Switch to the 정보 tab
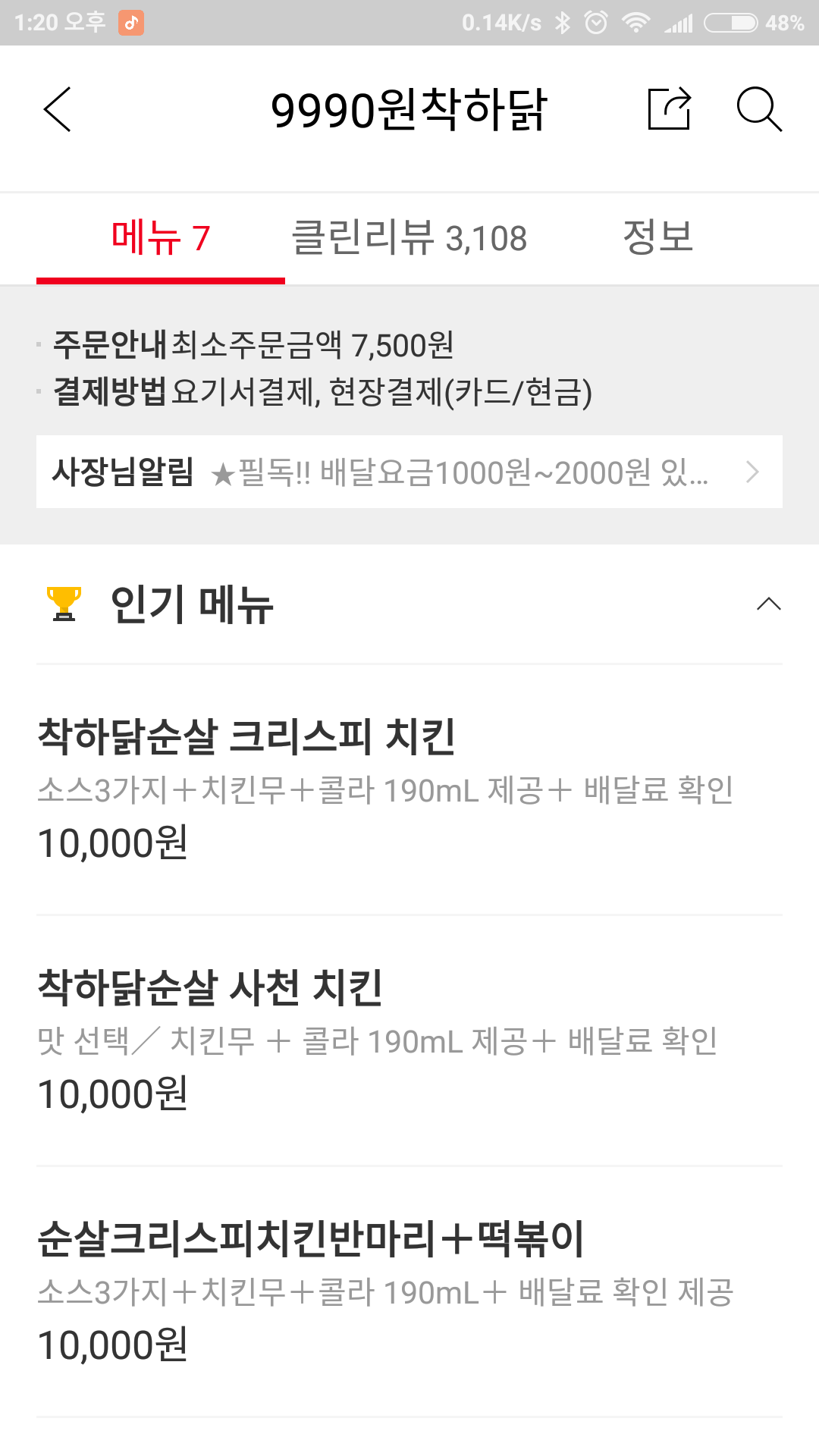This screenshot has width=819, height=1456. 657,238
